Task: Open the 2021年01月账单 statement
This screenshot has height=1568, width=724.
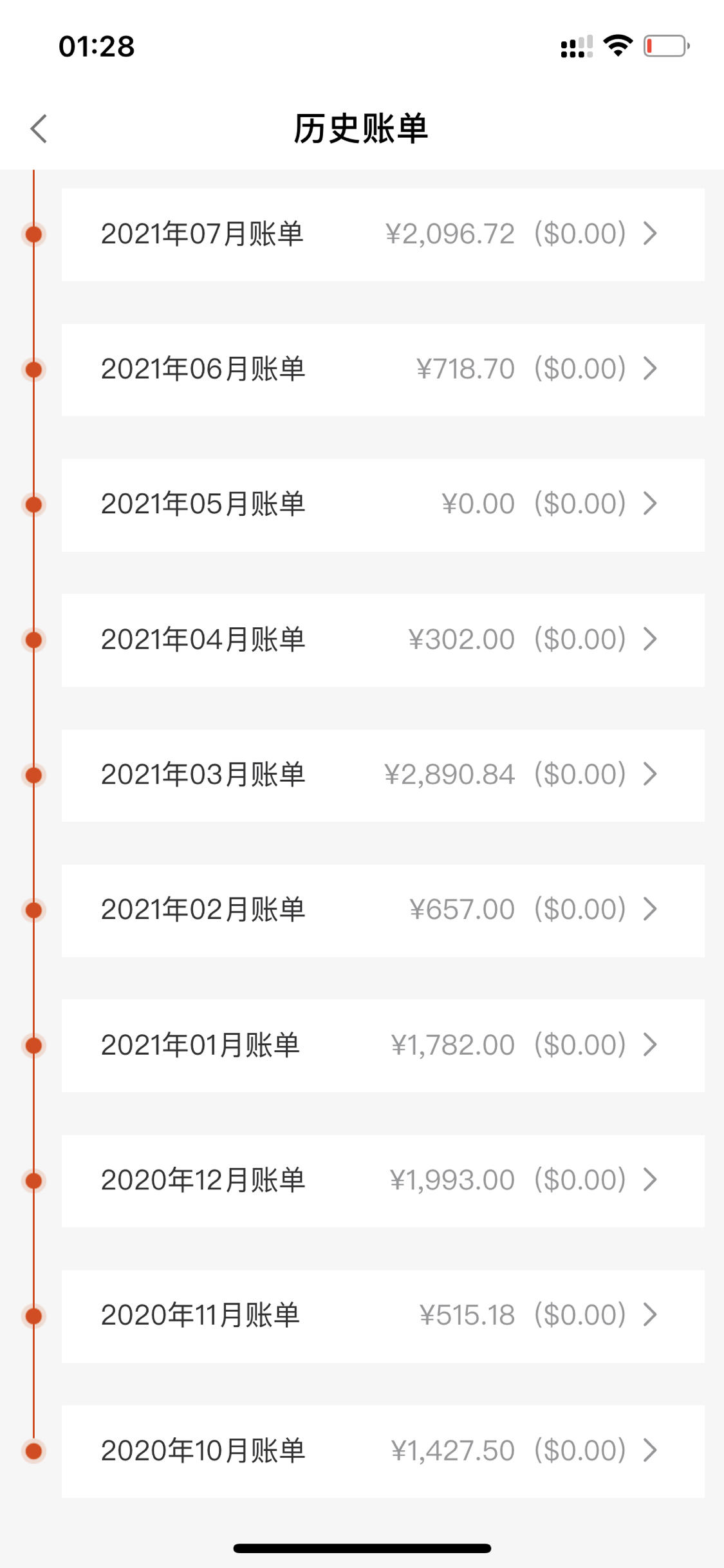Action: [383, 1046]
